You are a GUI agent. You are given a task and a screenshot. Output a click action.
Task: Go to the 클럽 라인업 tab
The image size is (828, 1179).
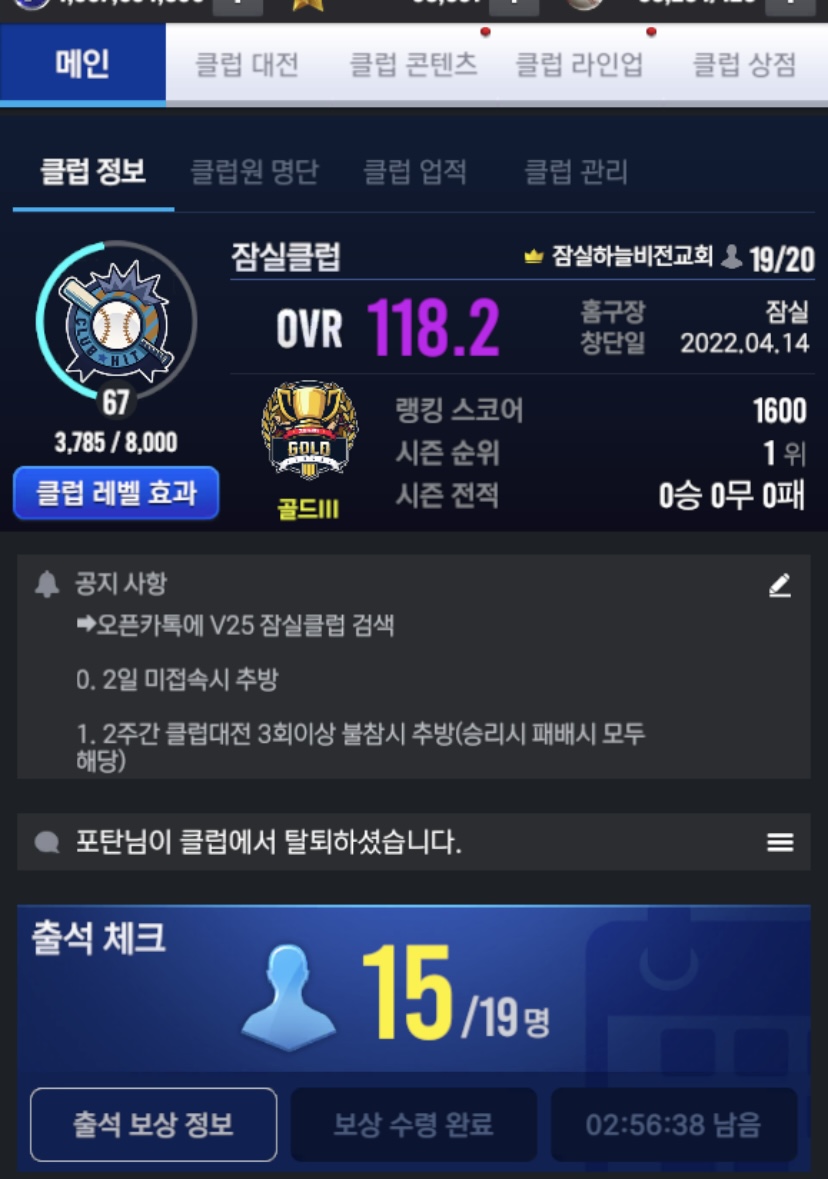579,65
